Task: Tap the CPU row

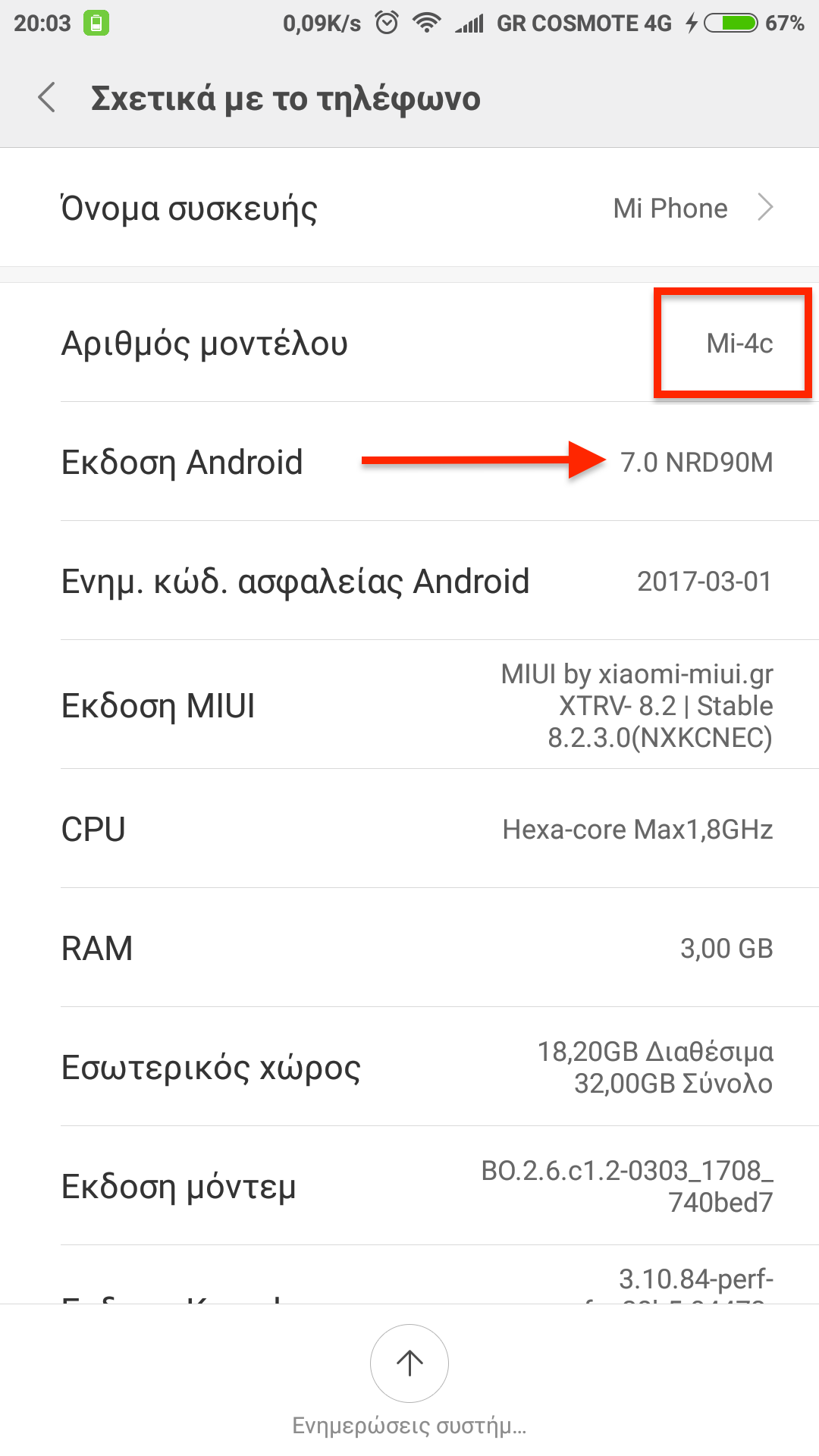Action: point(409,829)
